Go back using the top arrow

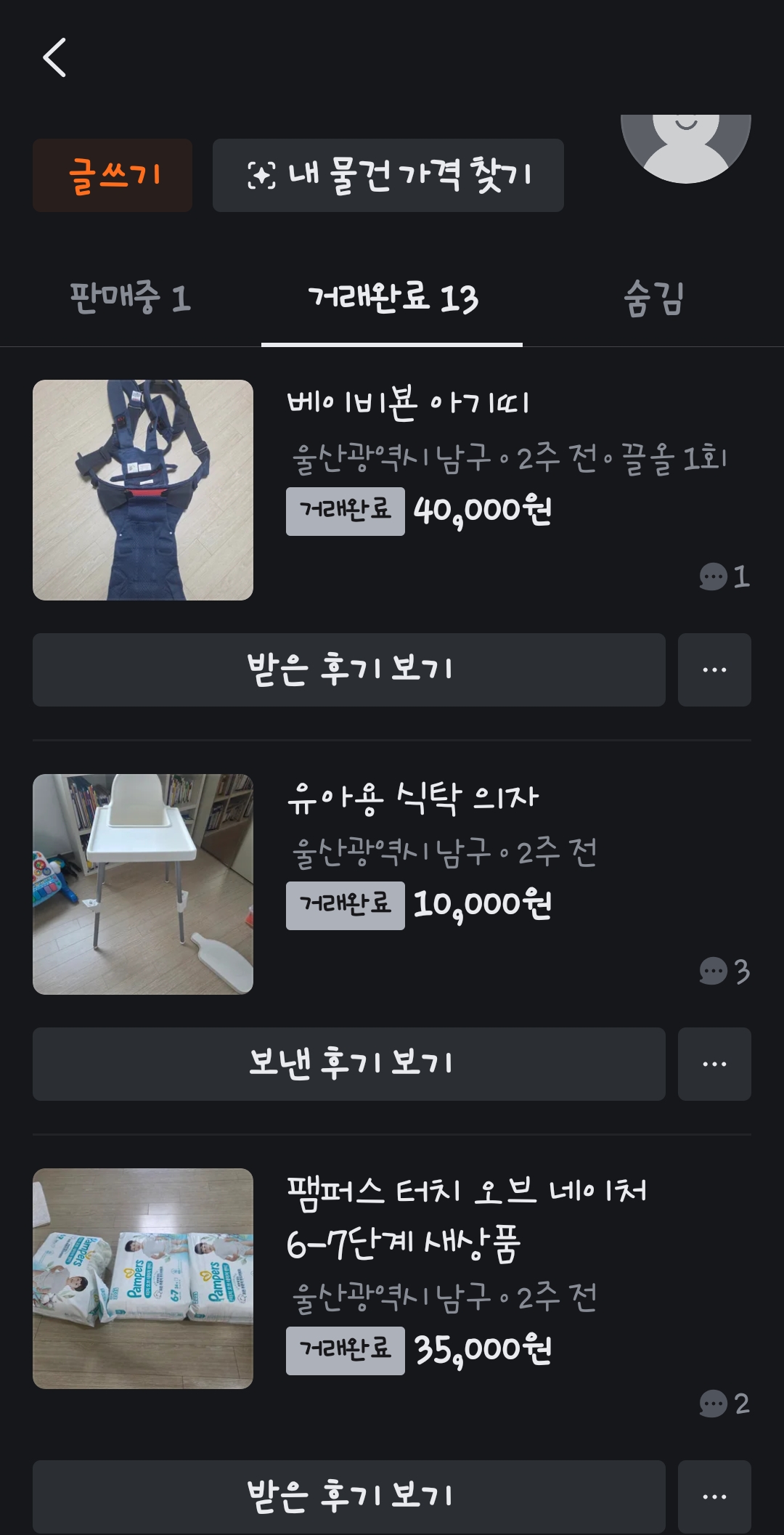(x=54, y=58)
